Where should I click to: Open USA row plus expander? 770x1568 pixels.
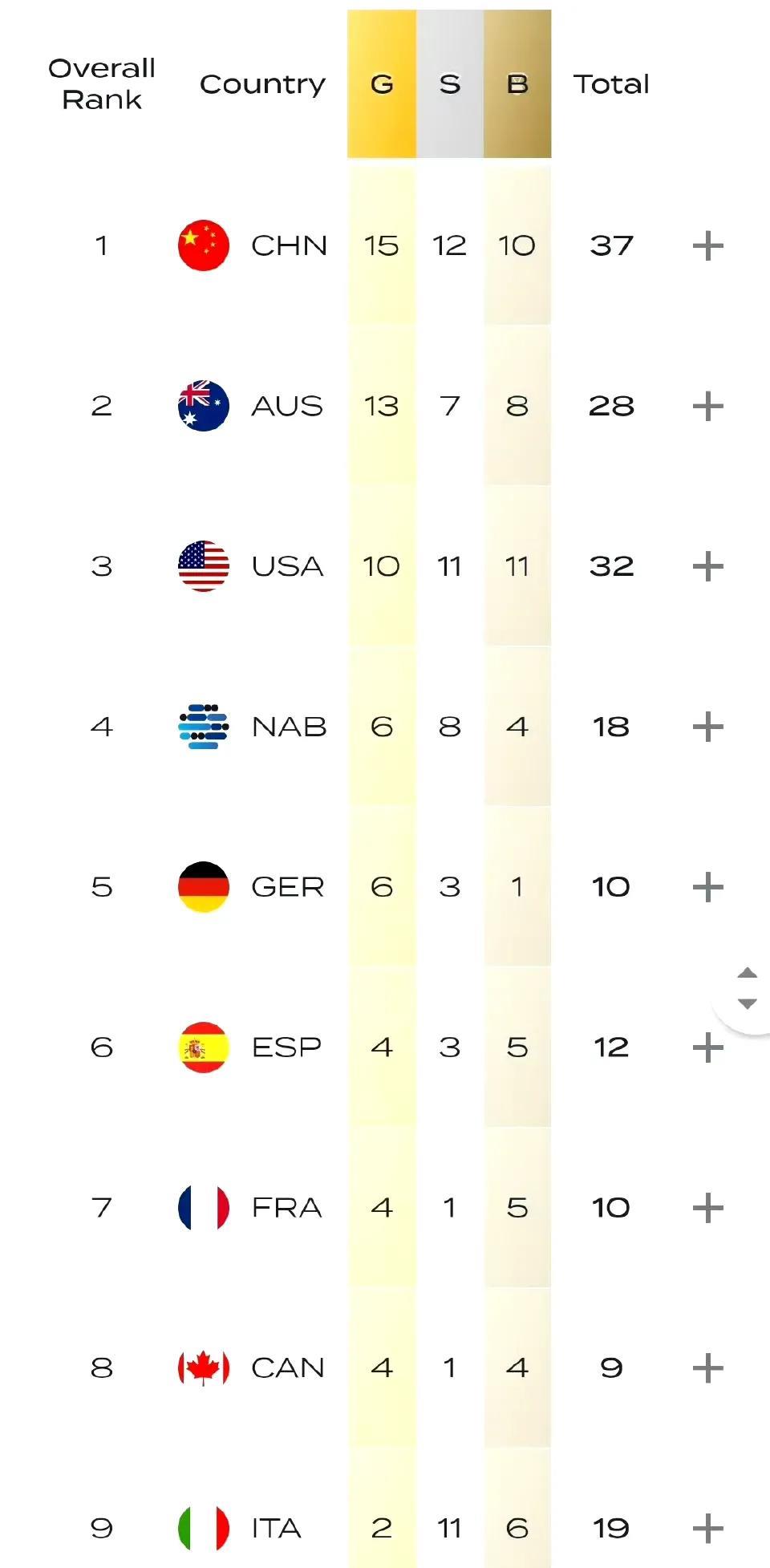pyautogui.click(x=707, y=566)
